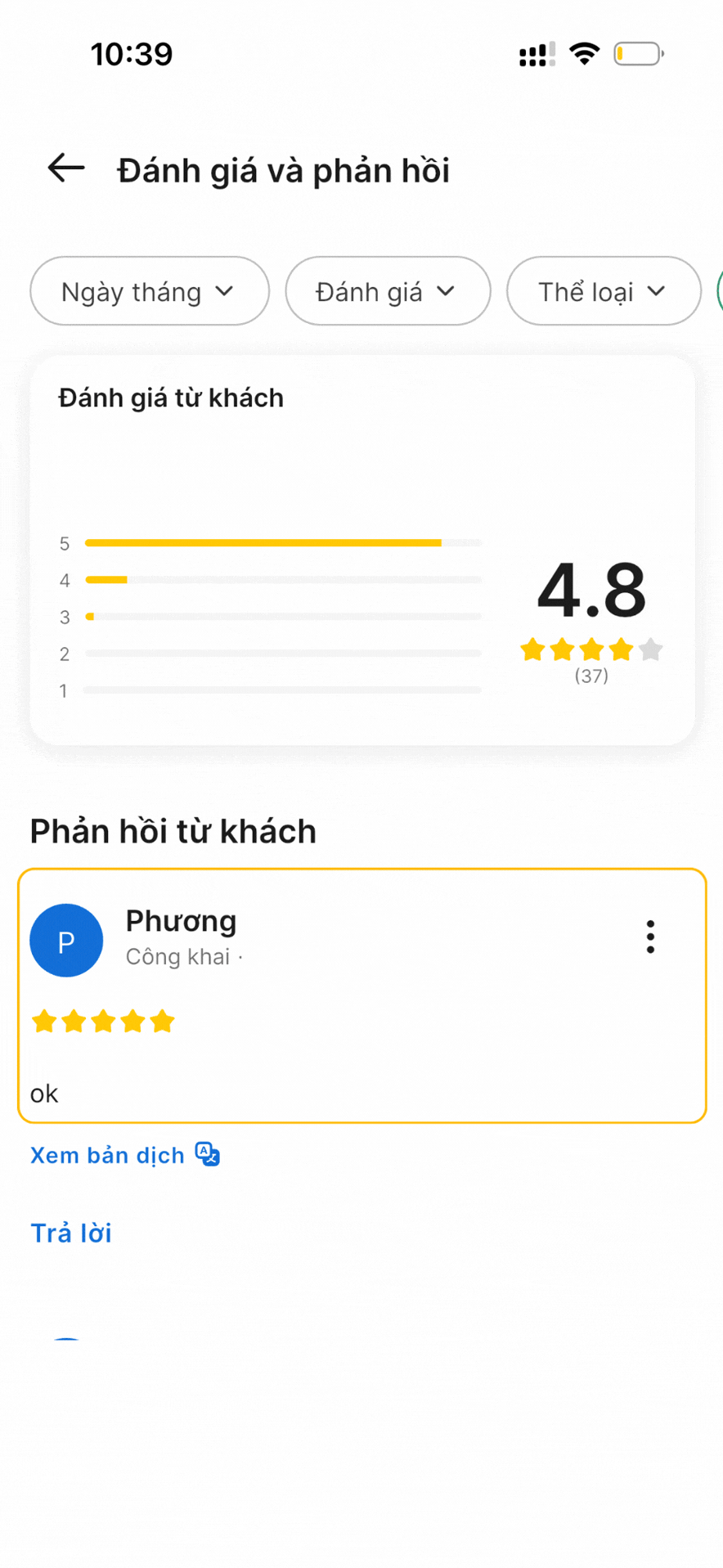
Task: Expand the Ngày tháng filter
Action: click(x=149, y=291)
